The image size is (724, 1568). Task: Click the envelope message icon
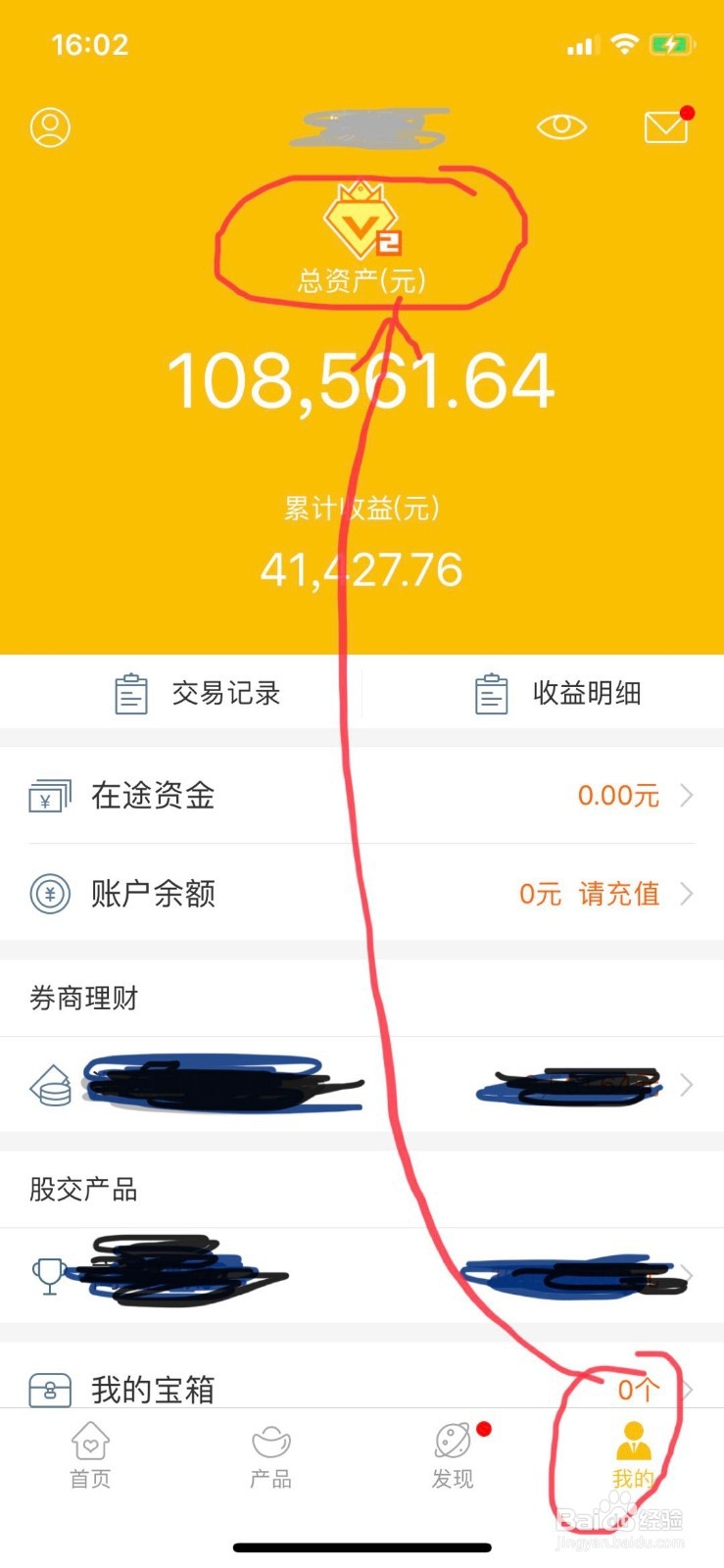665,127
